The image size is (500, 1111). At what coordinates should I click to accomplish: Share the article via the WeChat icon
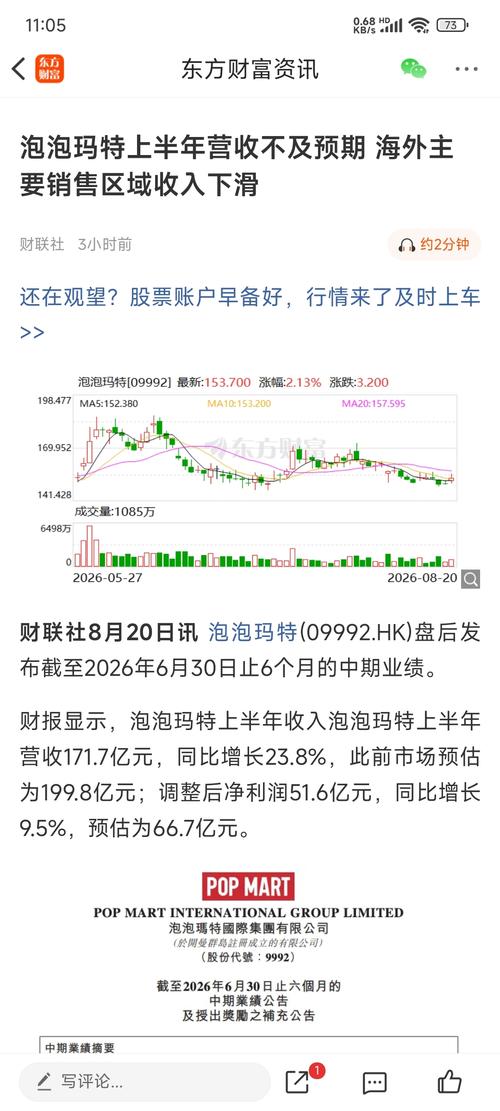414,68
